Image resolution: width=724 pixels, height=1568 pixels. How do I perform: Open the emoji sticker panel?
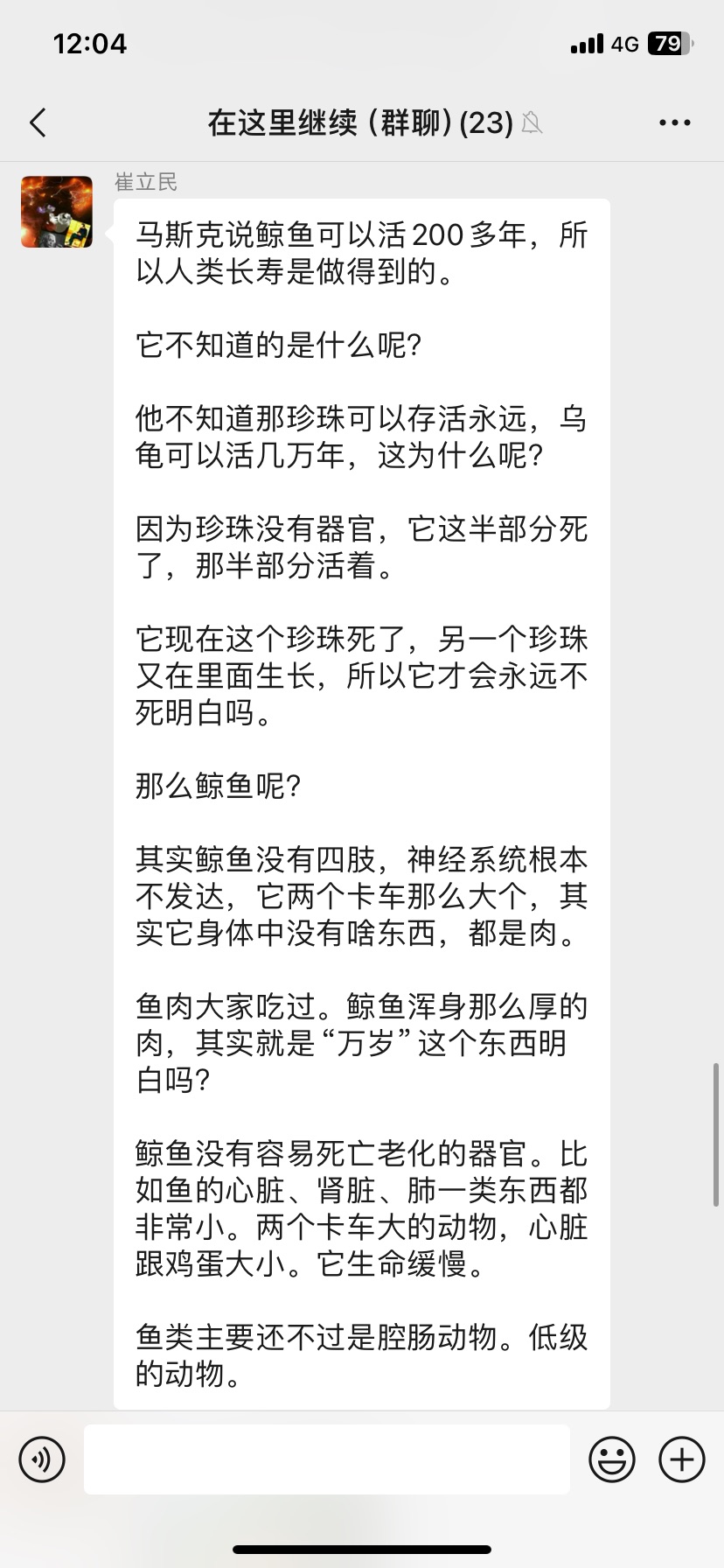(611, 1459)
